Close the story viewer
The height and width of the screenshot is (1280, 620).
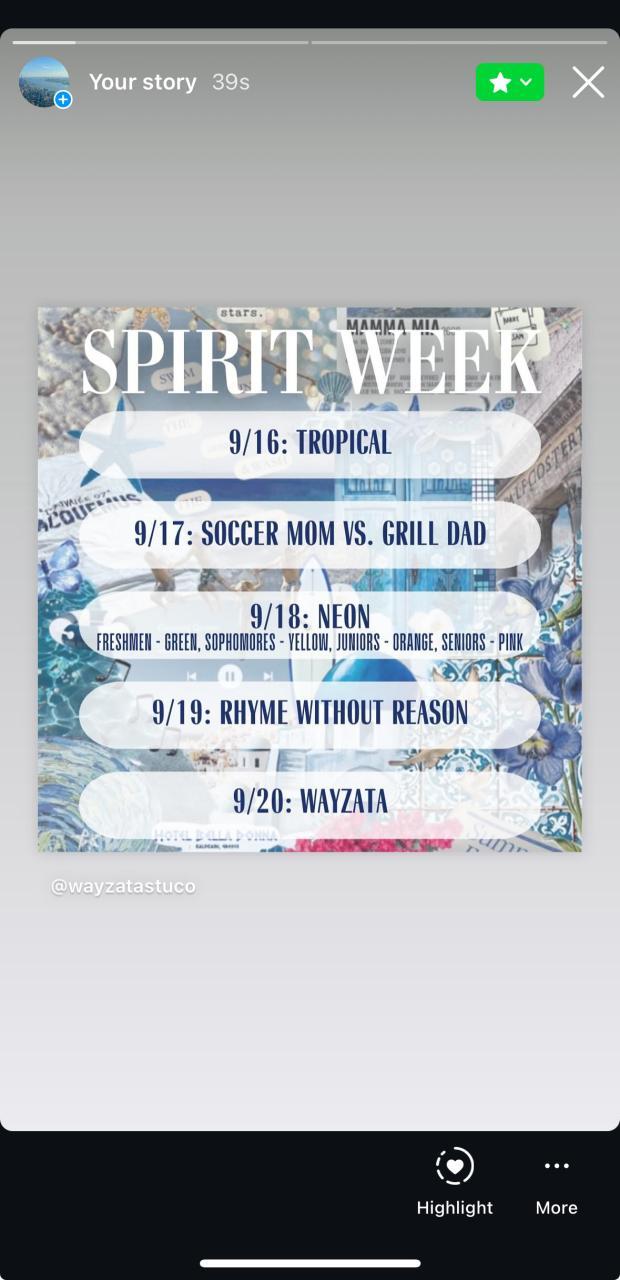point(588,82)
